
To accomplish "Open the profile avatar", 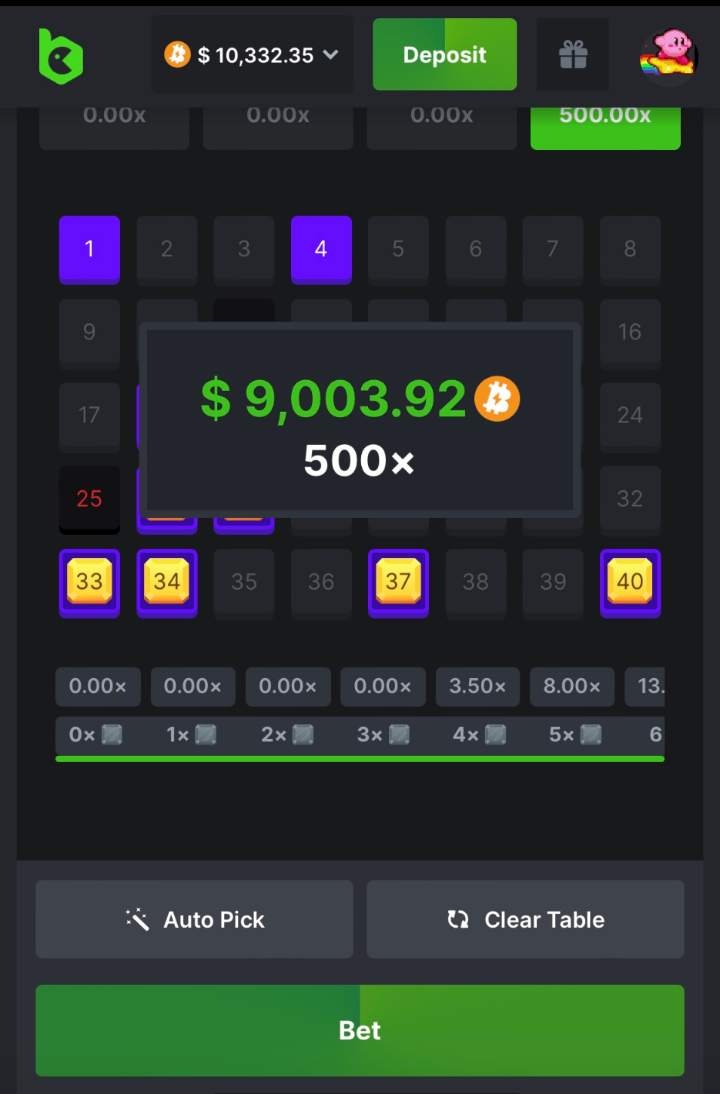I will (668, 55).
